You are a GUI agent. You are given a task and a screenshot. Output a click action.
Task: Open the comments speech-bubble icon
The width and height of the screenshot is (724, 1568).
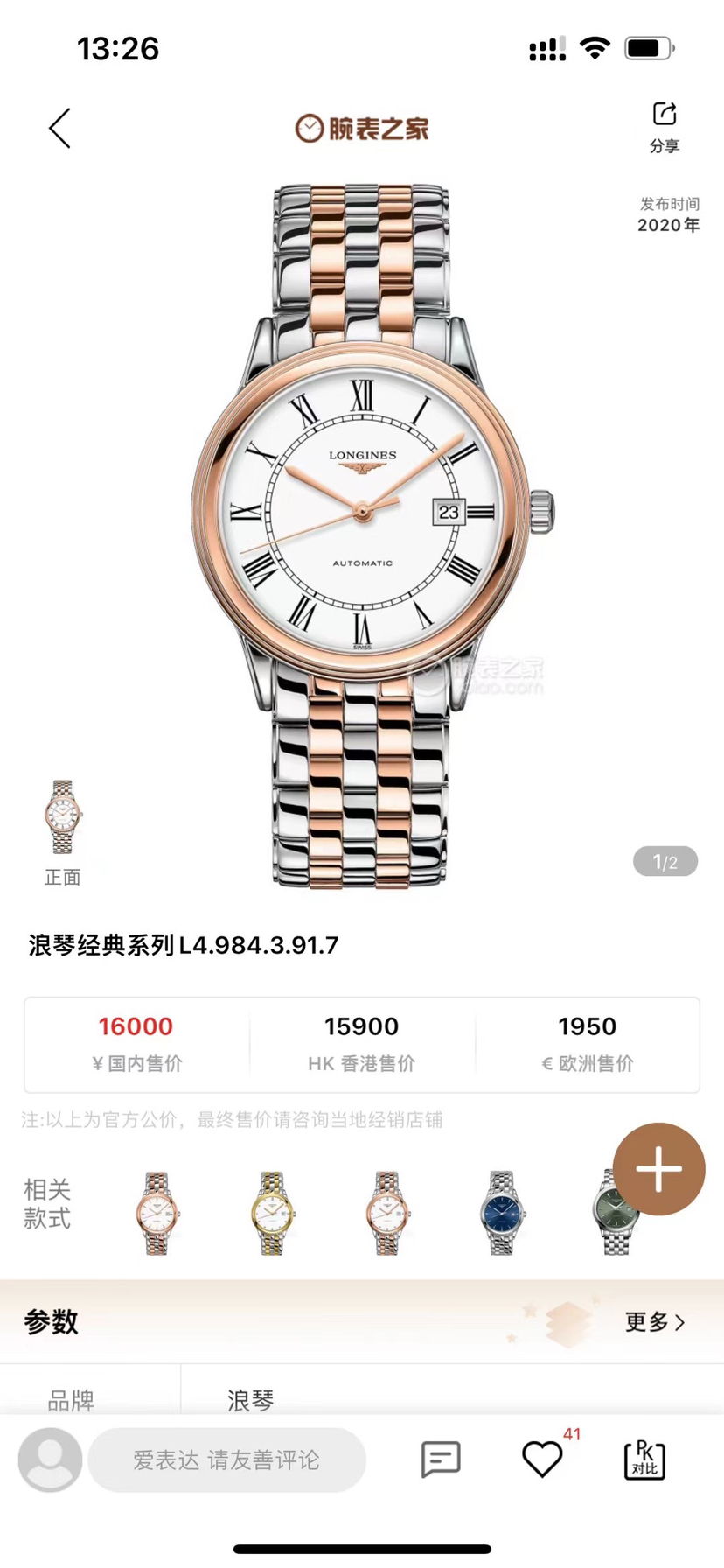(x=441, y=1460)
